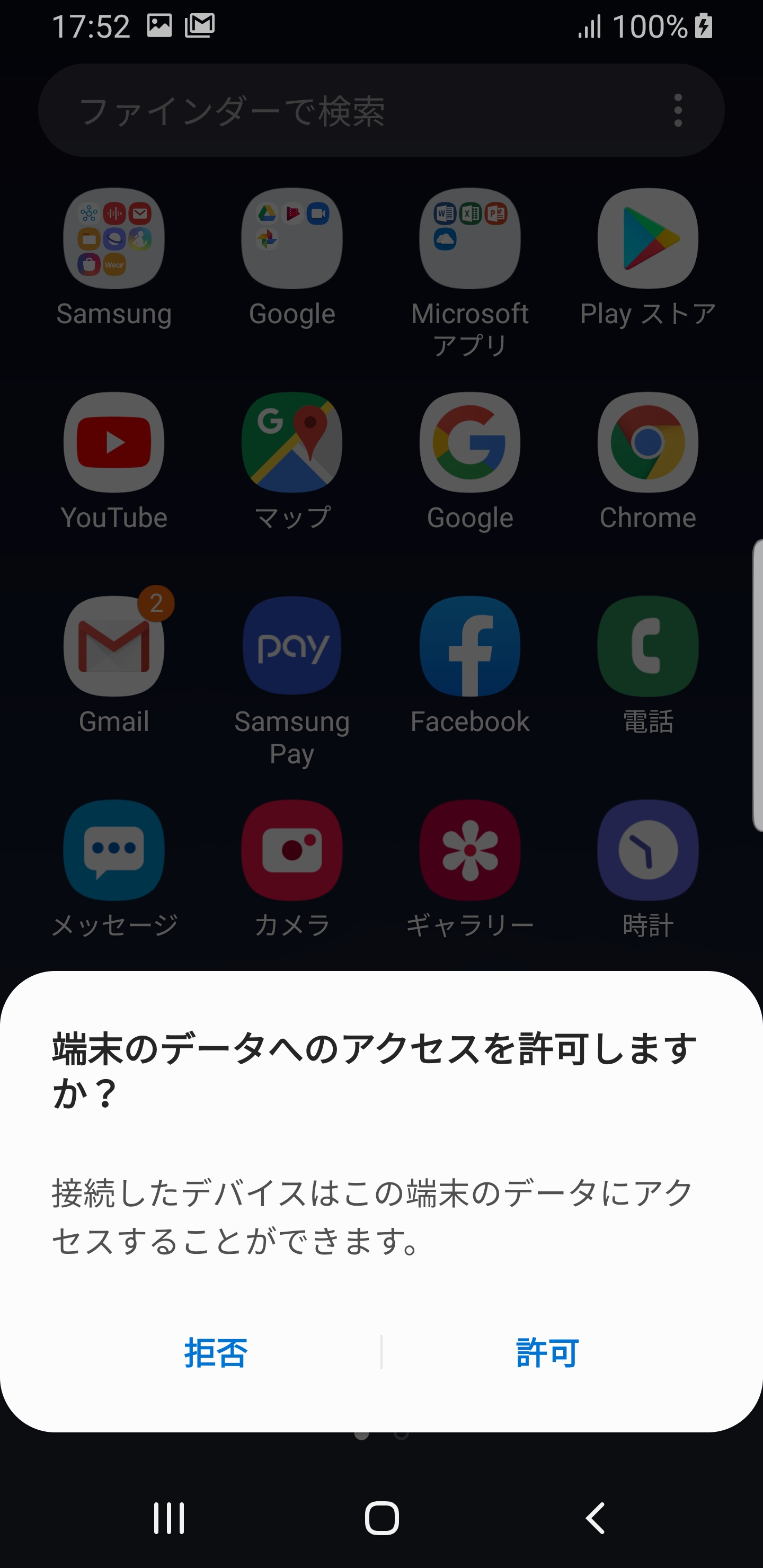The height and width of the screenshot is (1568, 763).
Task: Tap the system back button
Action: point(595,1518)
